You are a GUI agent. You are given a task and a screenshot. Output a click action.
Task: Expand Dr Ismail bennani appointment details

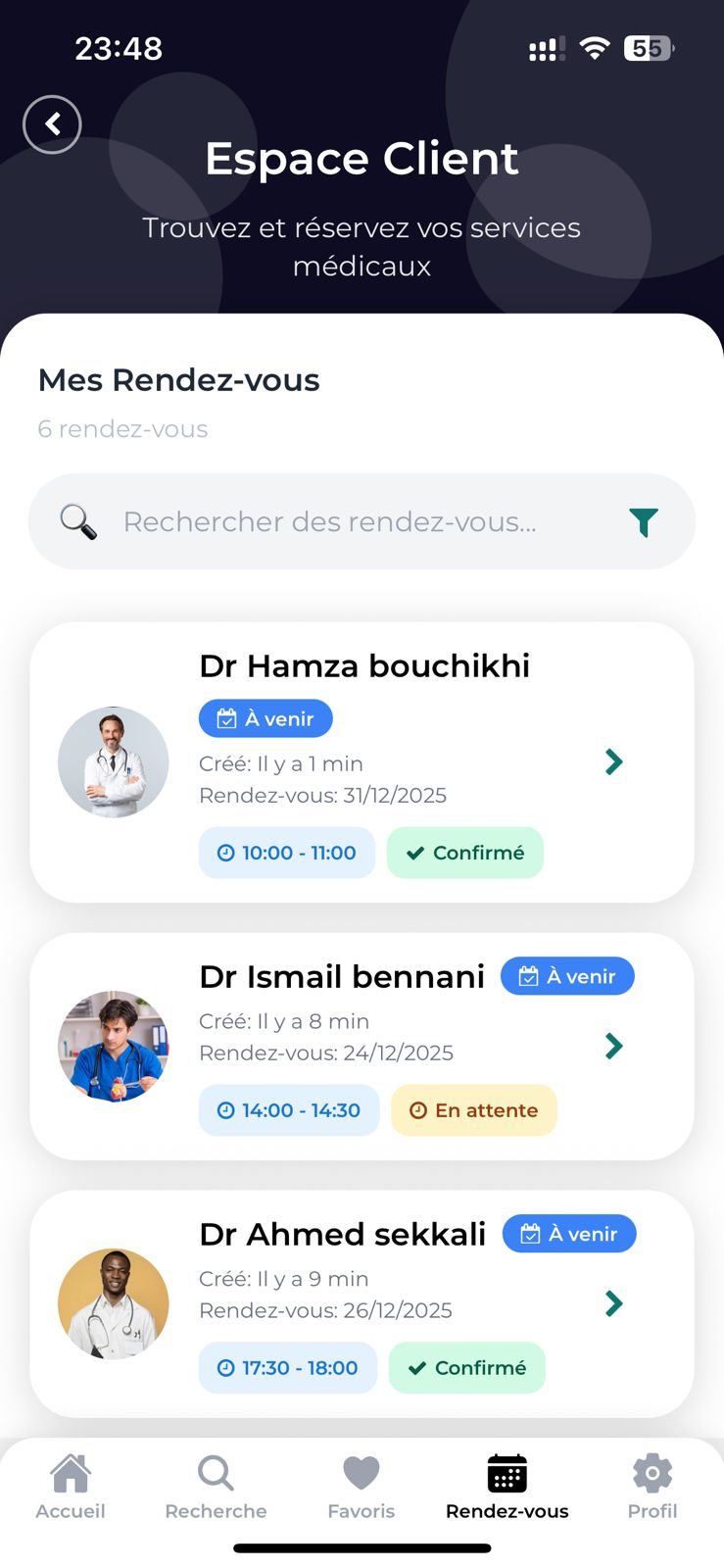tap(614, 1046)
